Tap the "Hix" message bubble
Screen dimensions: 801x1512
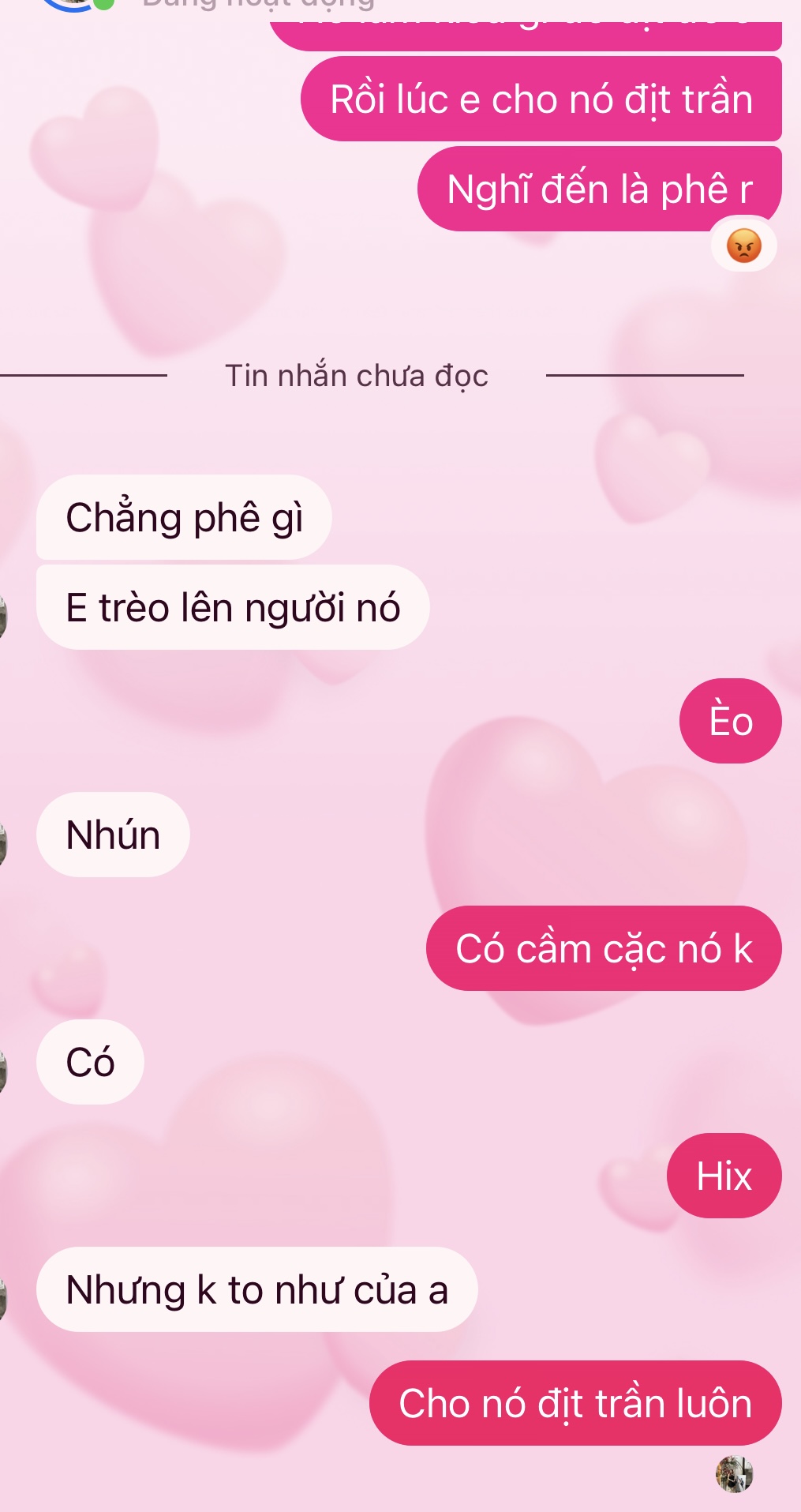(x=724, y=1176)
